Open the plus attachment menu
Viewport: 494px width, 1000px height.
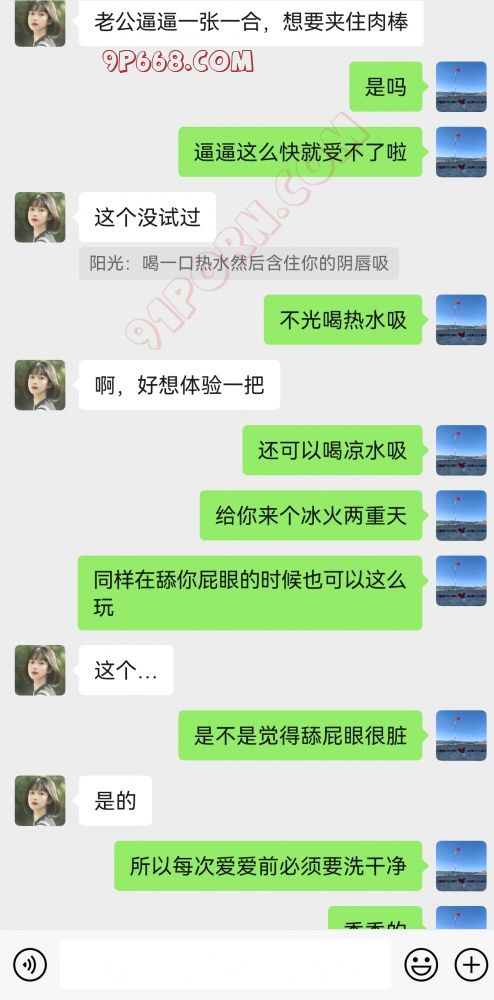(470, 964)
